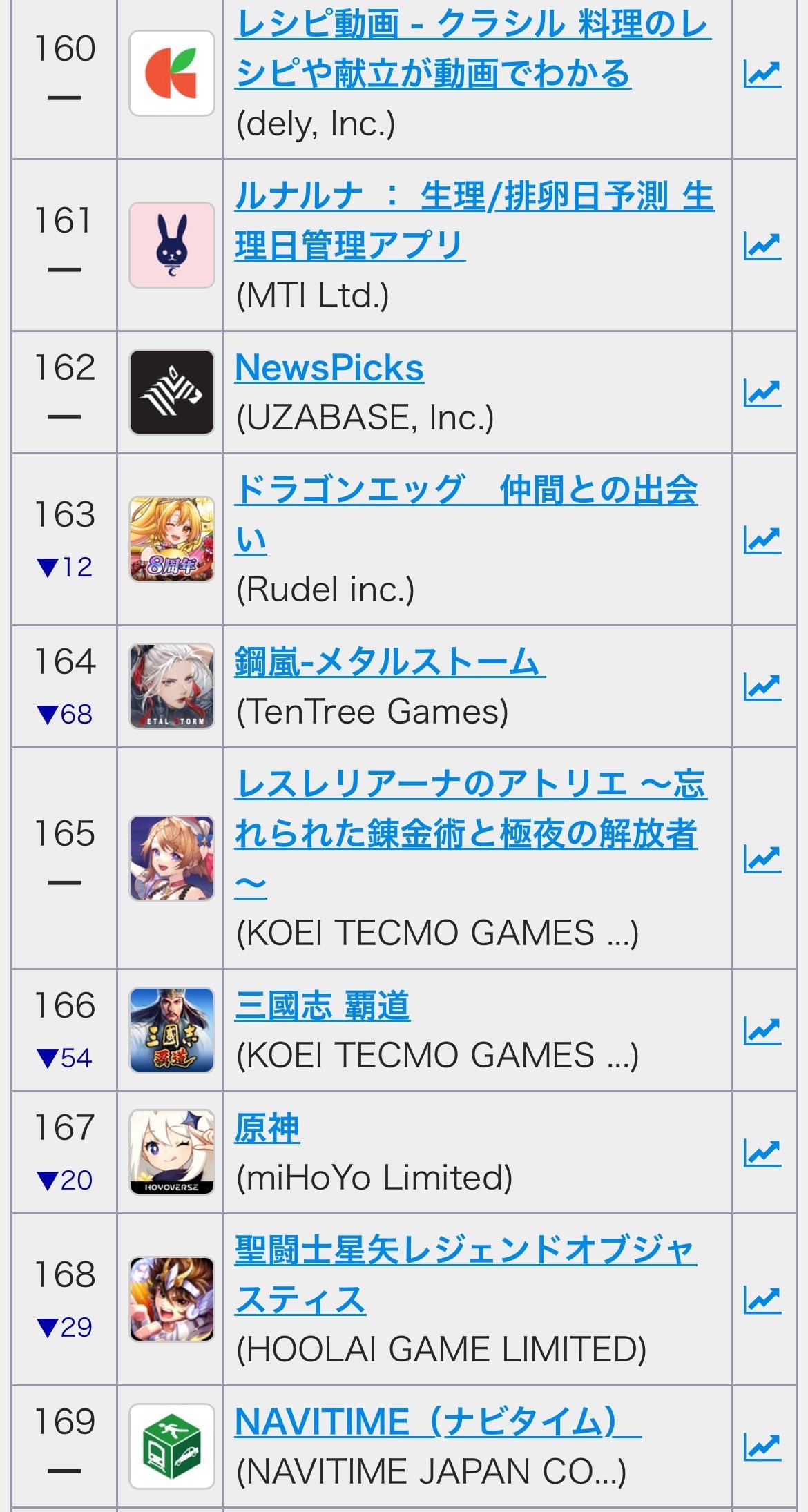Screen dimensions: 808x1512
Task: View ranking chart for ドラゴンエッグ
Action: tap(762, 540)
